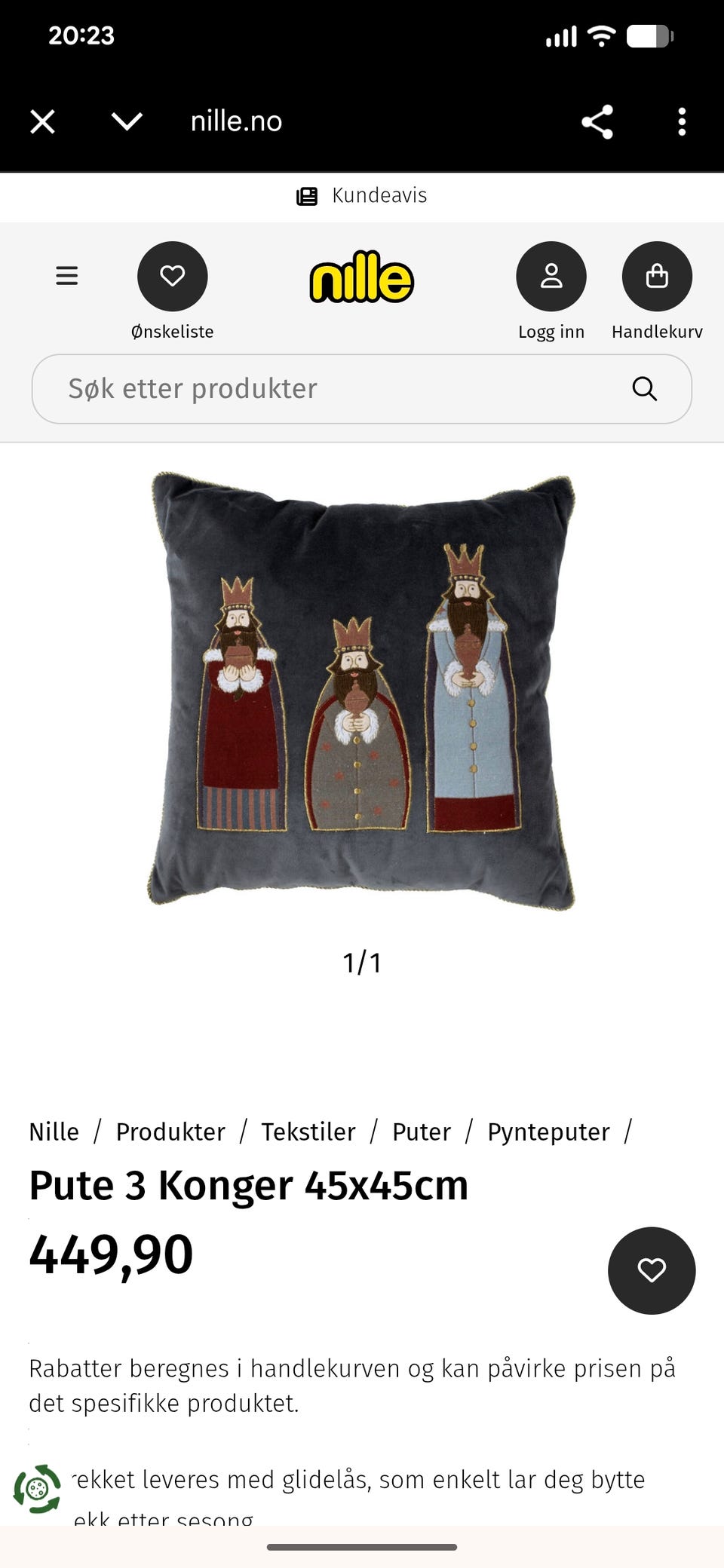
Task: Open the Produkter breadcrumb link
Action: [x=170, y=1132]
